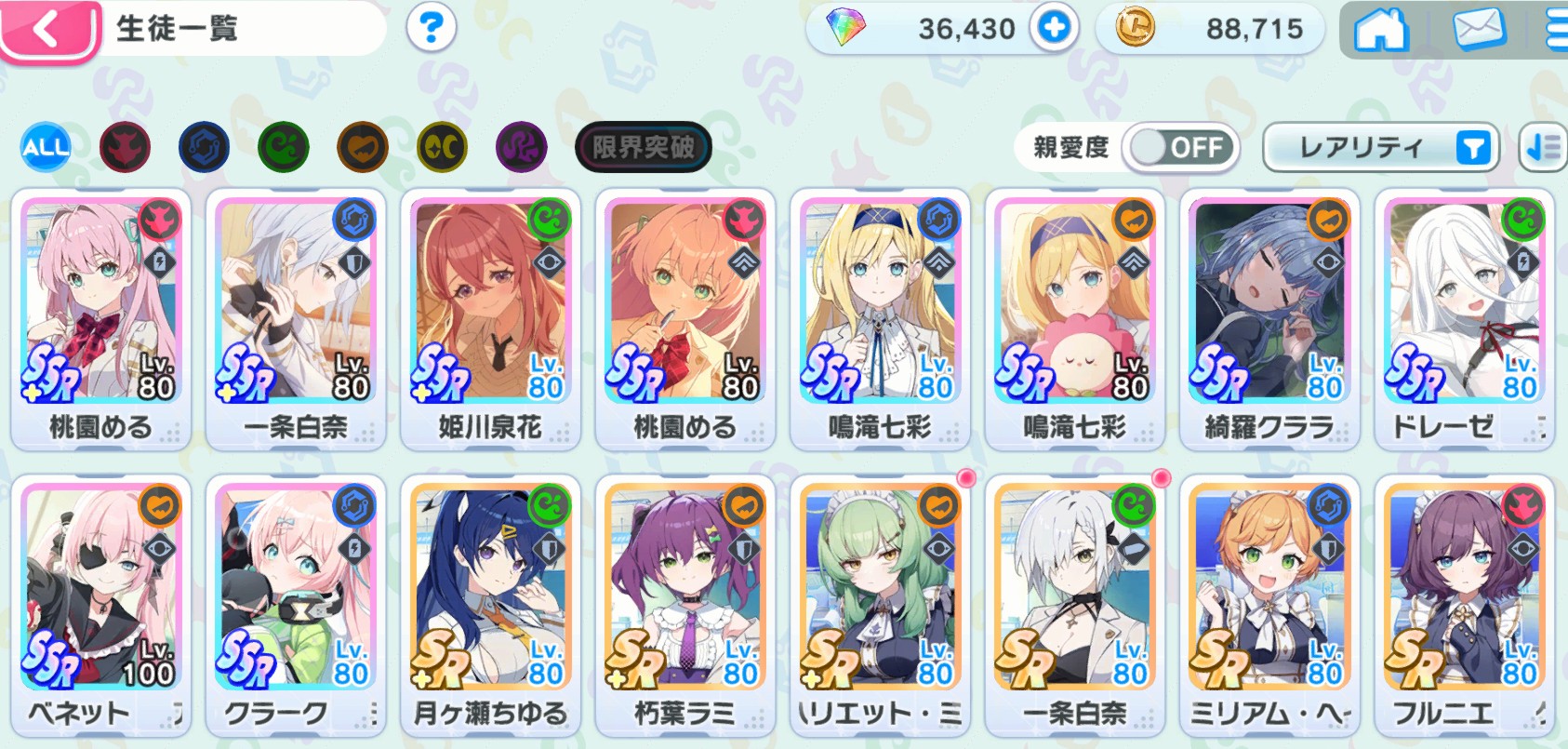View the ドレーゼ student card

tap(1464, 316)
